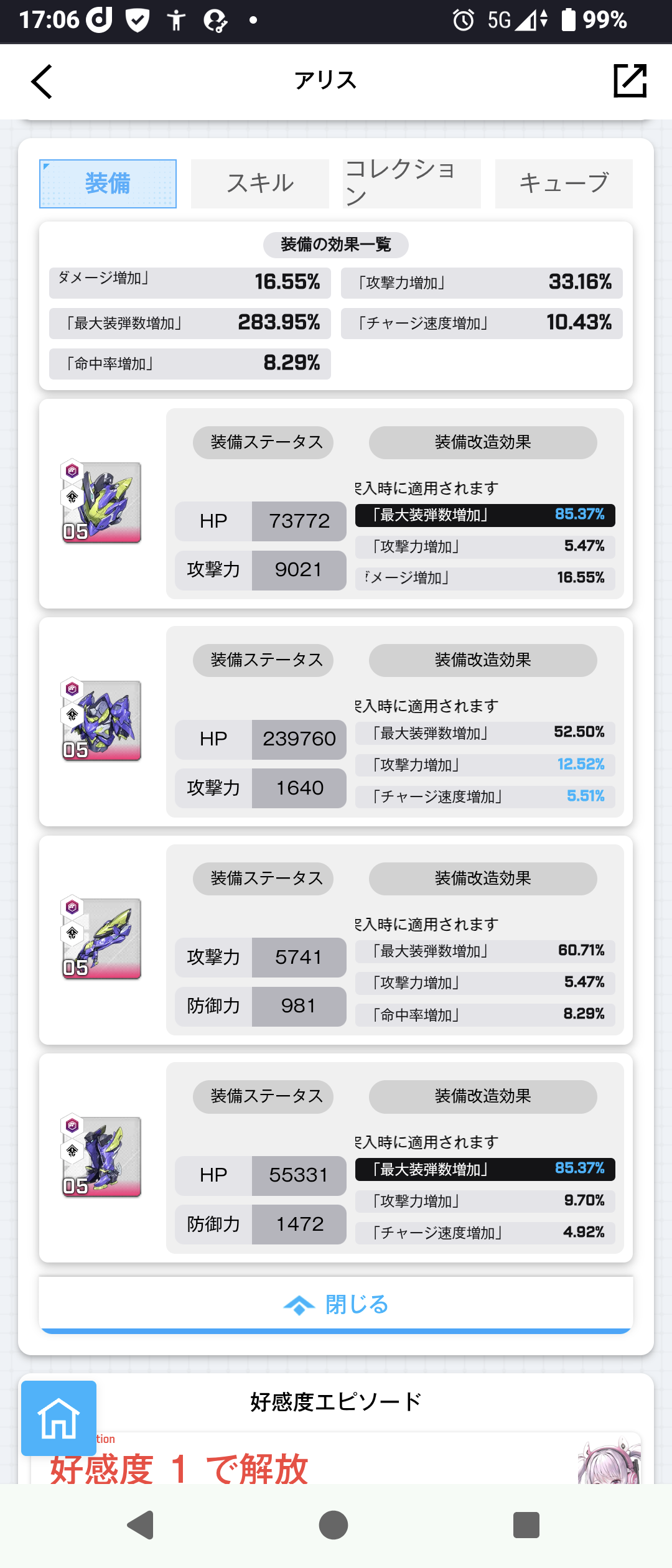Collapse the section with 閉じる
672x1568 pixels.
tap(336, 1304)
